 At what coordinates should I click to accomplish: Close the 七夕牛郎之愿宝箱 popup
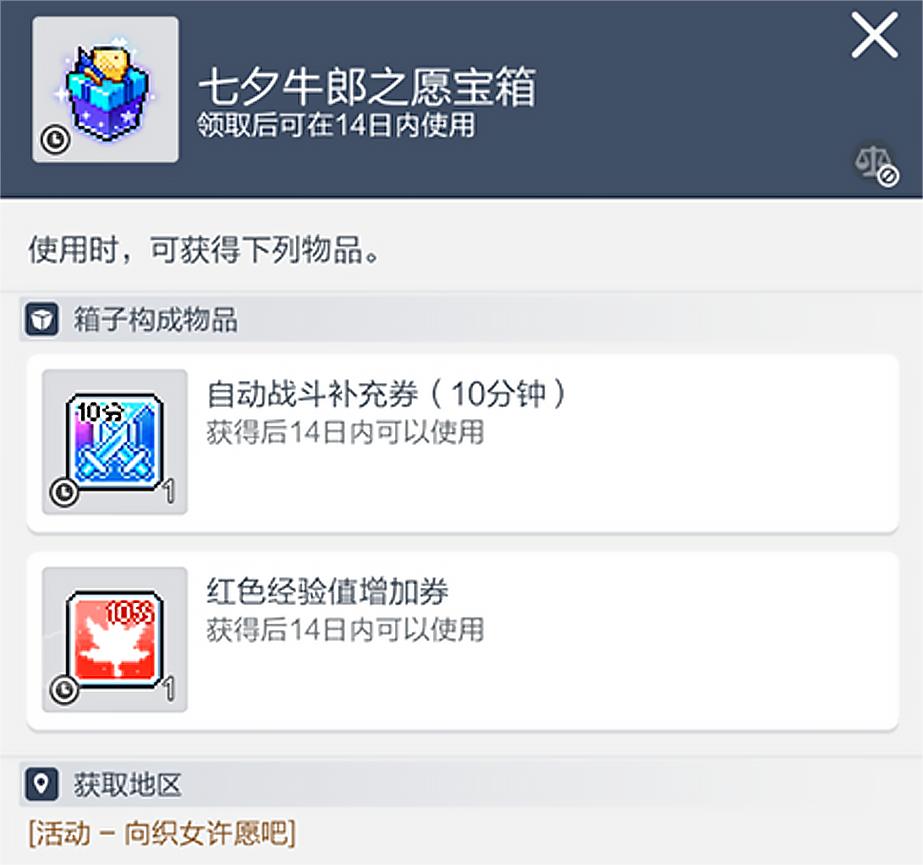click(x=874, y=37)
